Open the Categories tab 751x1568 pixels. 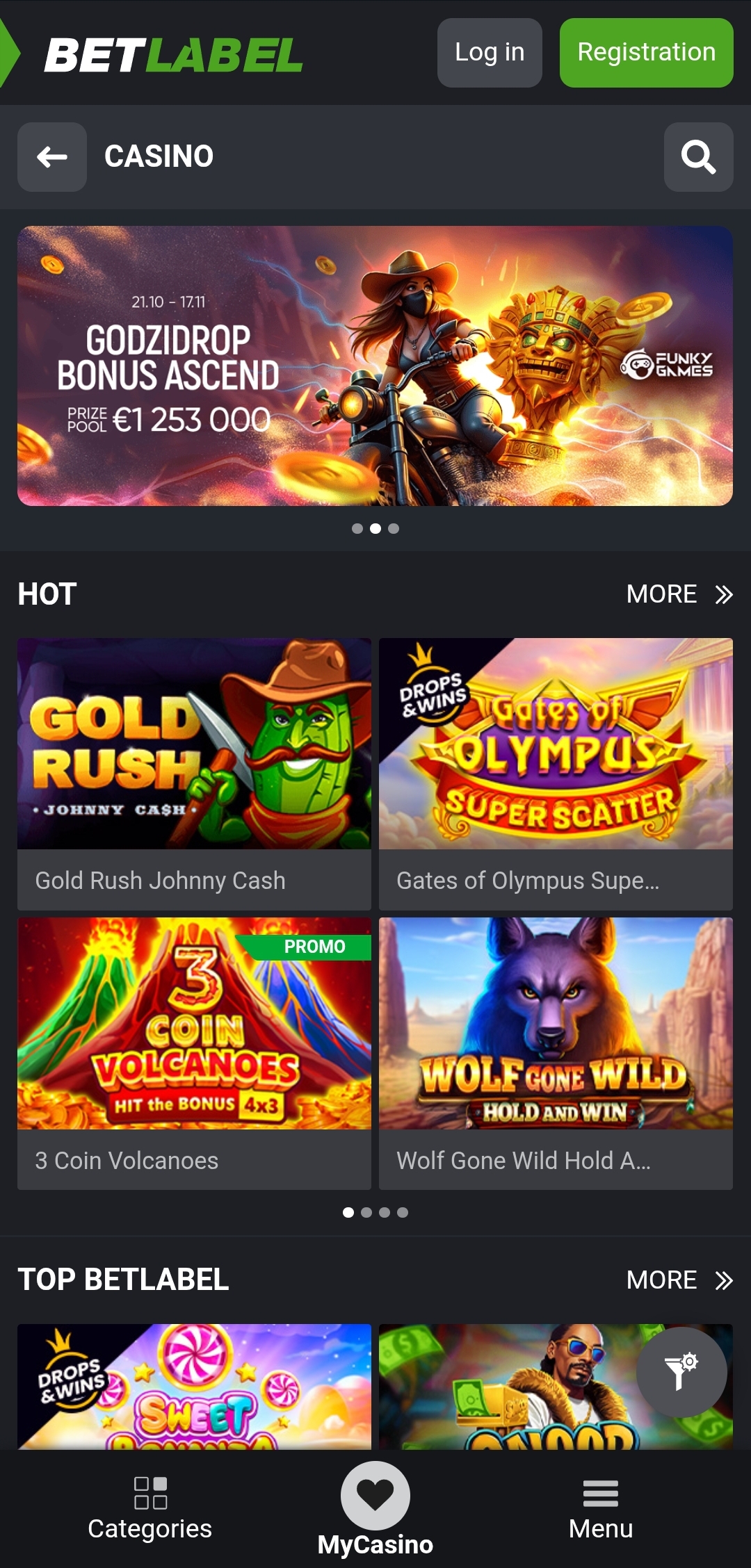pos(150,1508)
